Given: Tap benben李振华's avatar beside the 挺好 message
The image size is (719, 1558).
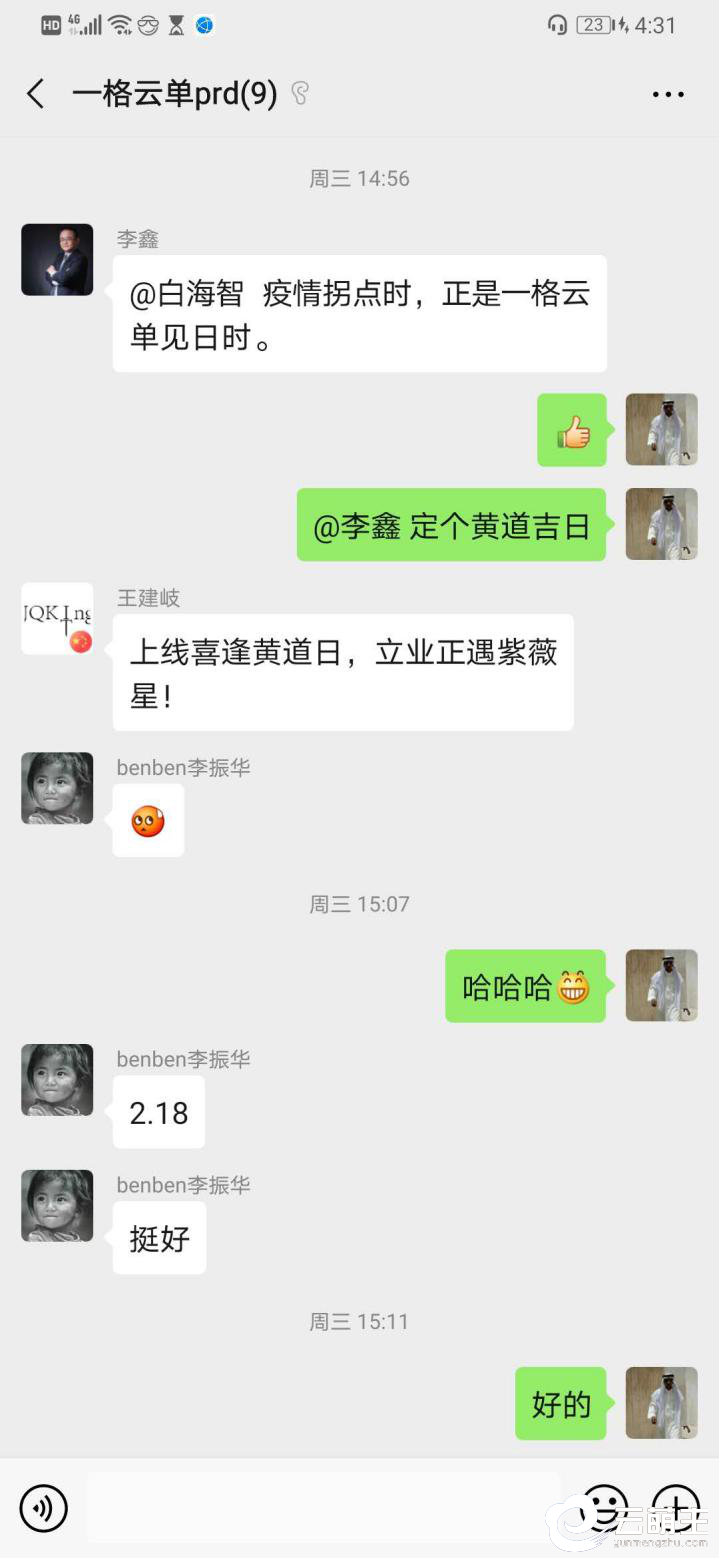Looking at the screenshot, I should tap(57, 1206).
